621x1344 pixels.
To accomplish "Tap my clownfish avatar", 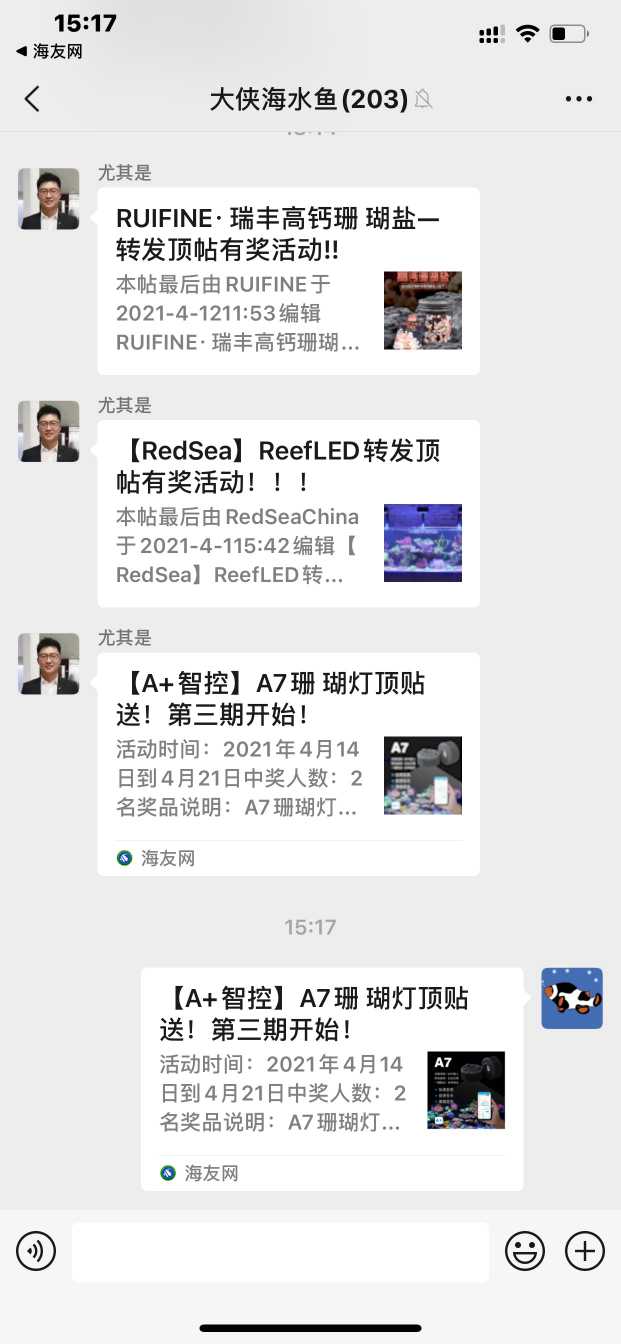I will [x=572, y=998].
